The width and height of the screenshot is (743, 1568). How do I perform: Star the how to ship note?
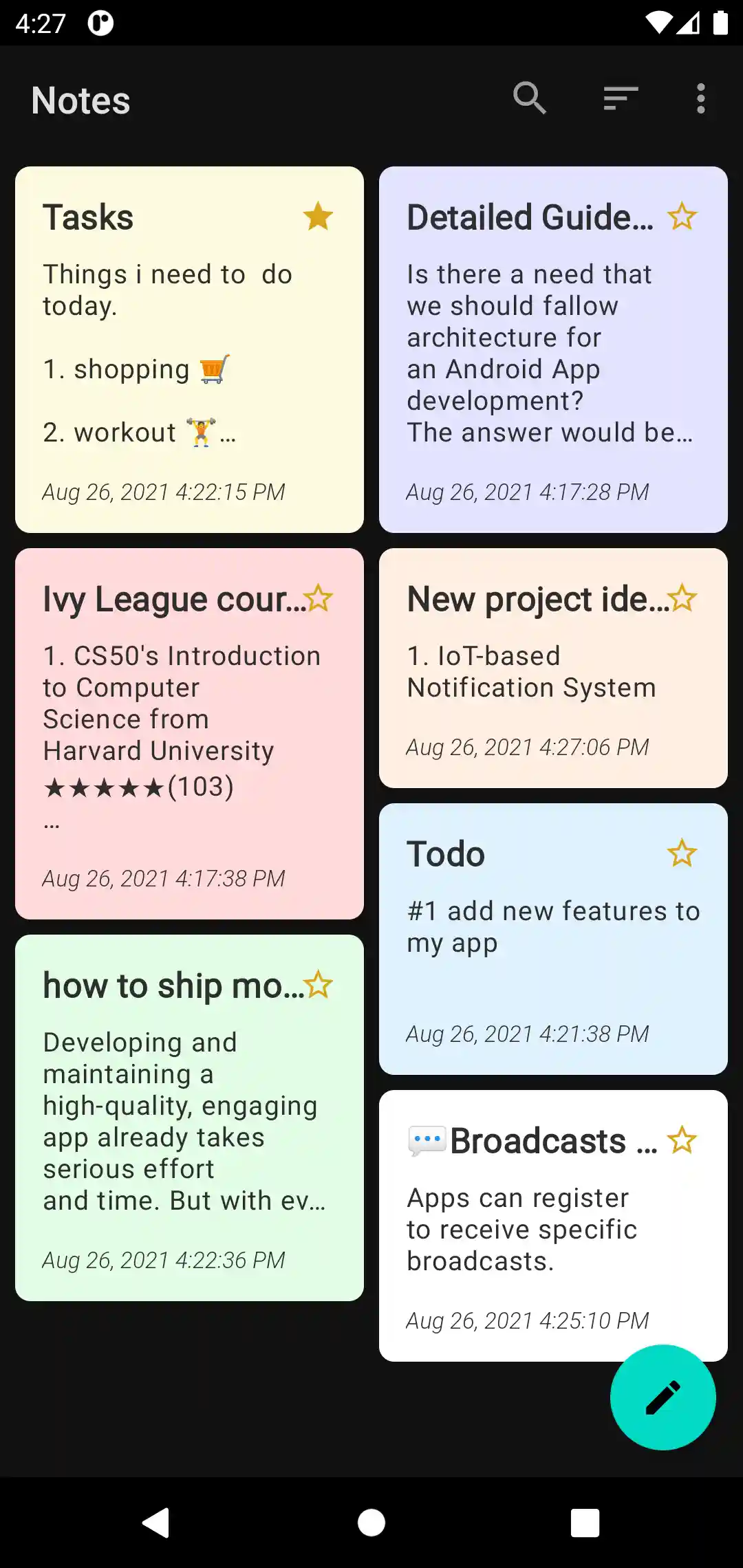[x=318, y=985]
